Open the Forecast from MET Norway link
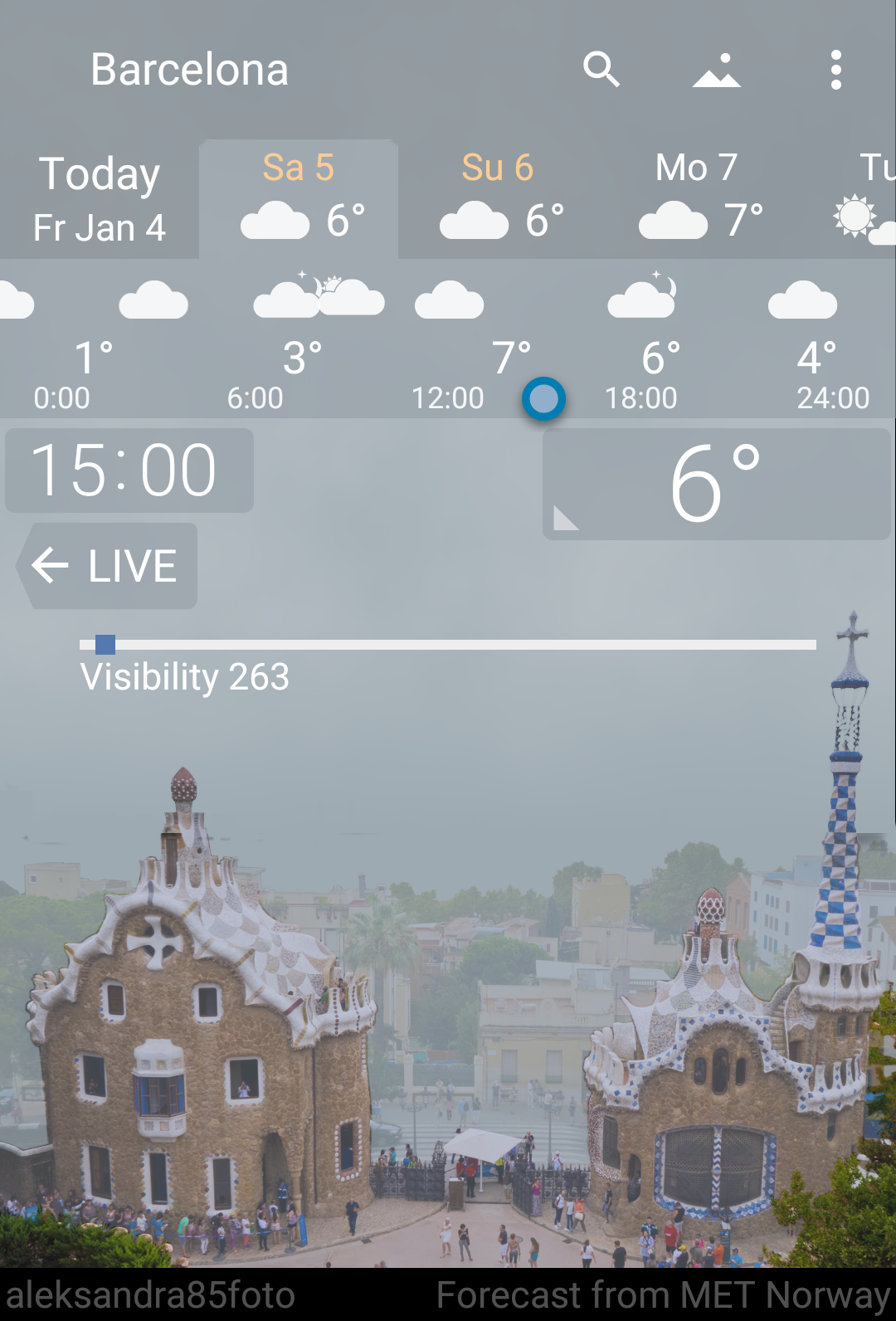896x1321 pixels. [x=663, y=1295]
